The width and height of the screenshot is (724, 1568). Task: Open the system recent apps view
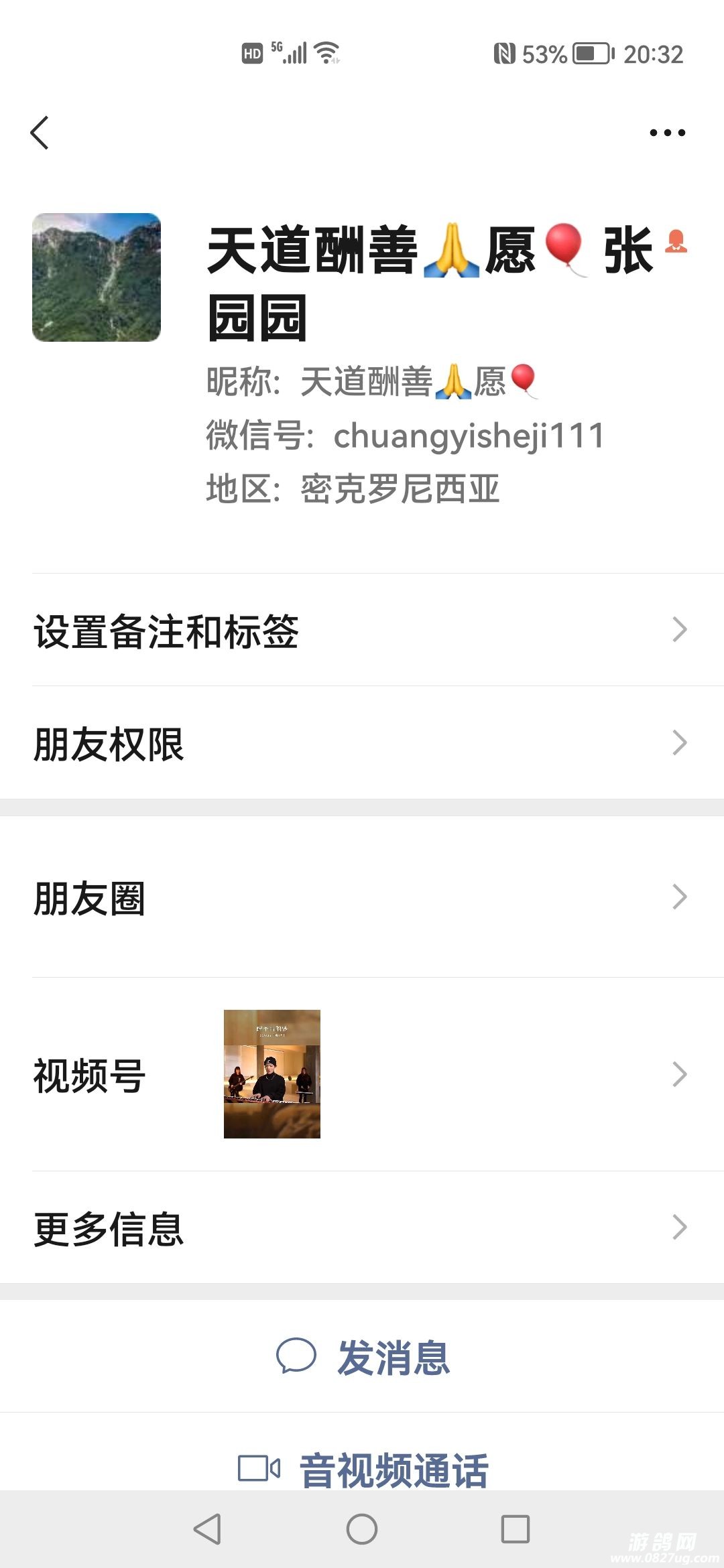(515, 1529)
